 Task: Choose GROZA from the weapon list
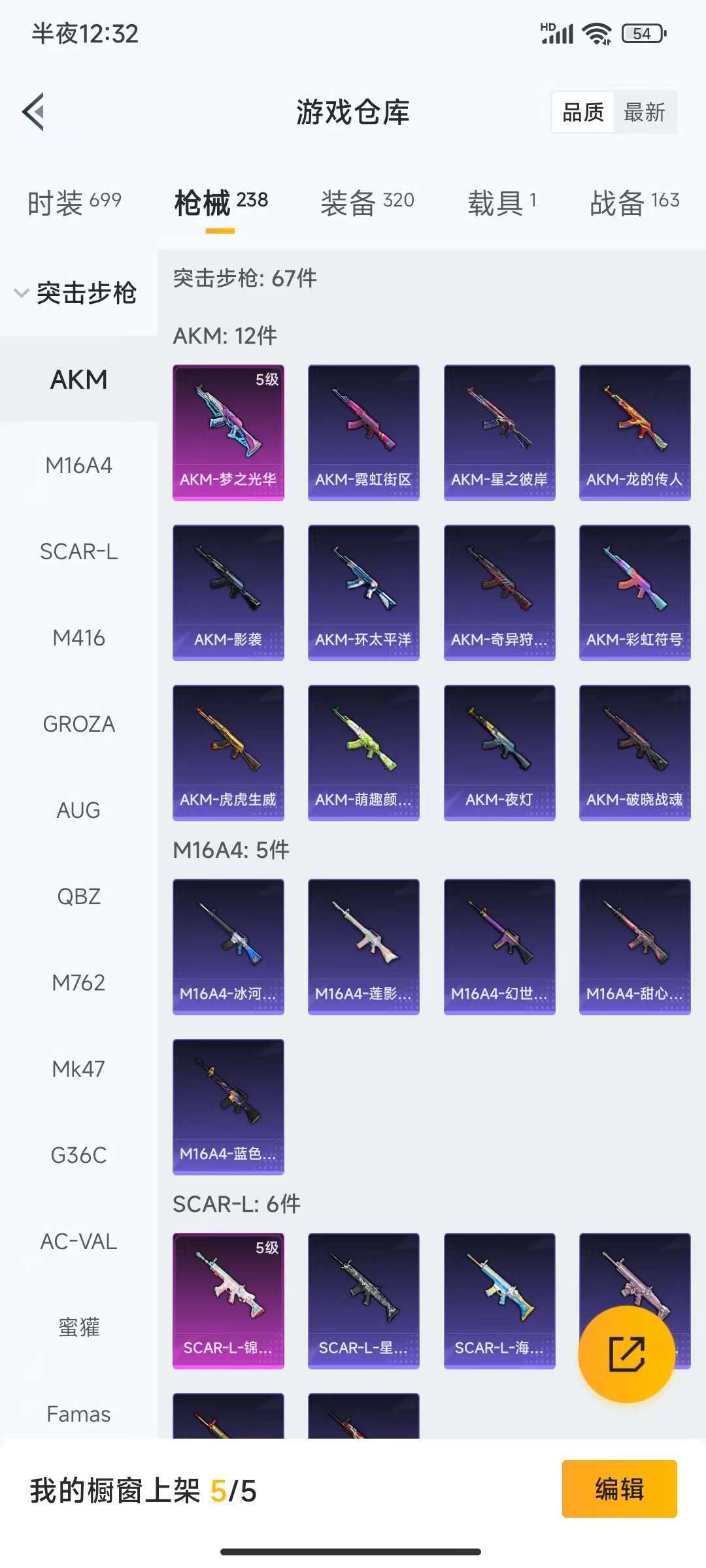click(78, 724)
